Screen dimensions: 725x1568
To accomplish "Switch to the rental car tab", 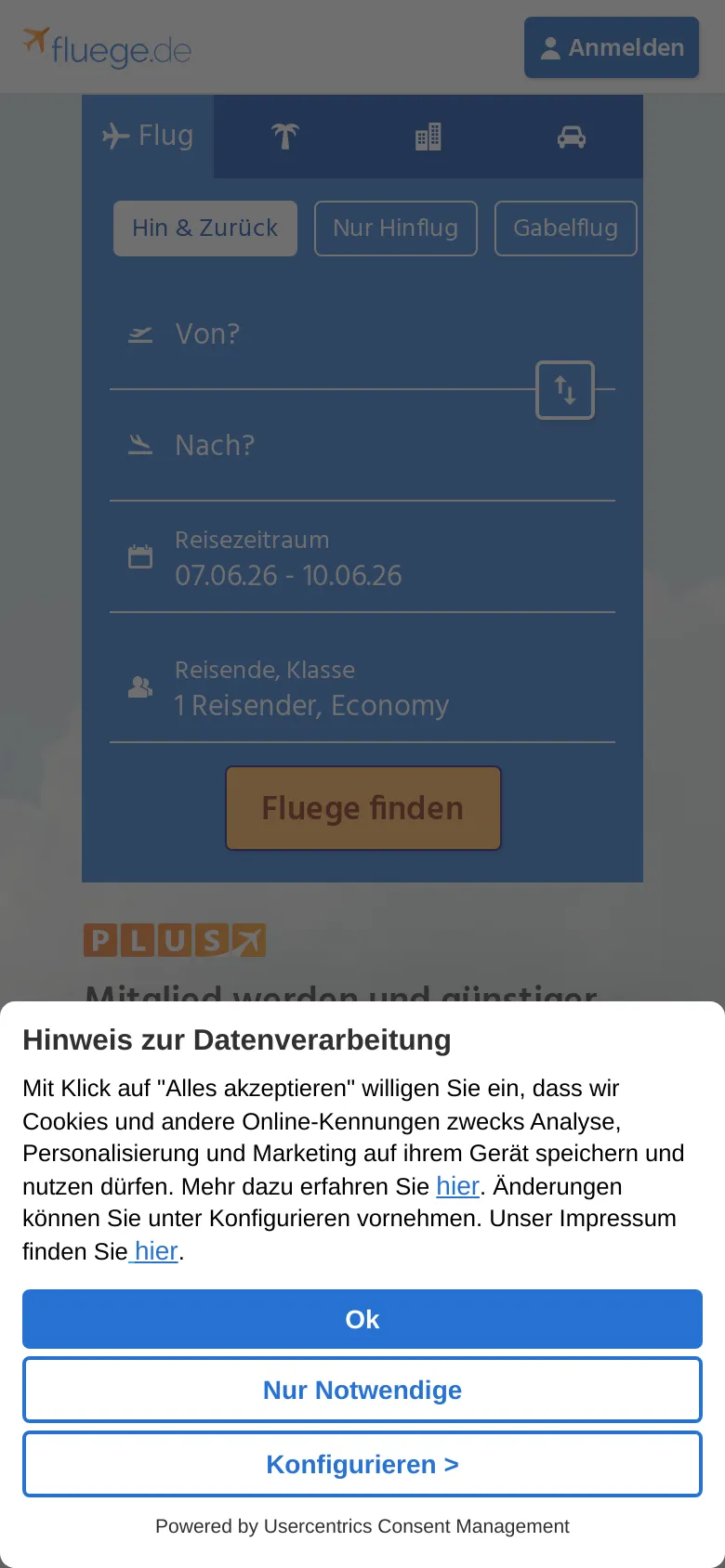I will pyautogui.click(x=571, y=137).
